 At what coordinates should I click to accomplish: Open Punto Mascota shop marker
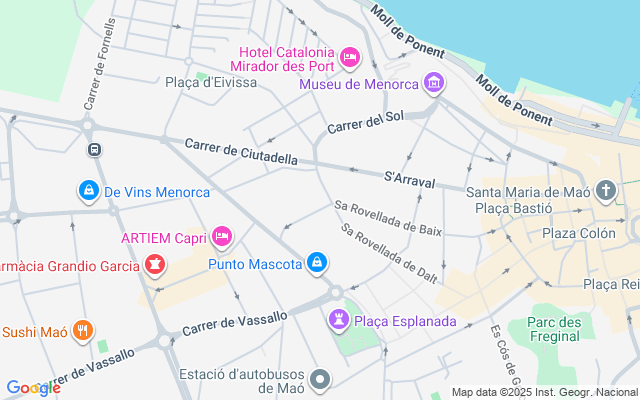317,263
